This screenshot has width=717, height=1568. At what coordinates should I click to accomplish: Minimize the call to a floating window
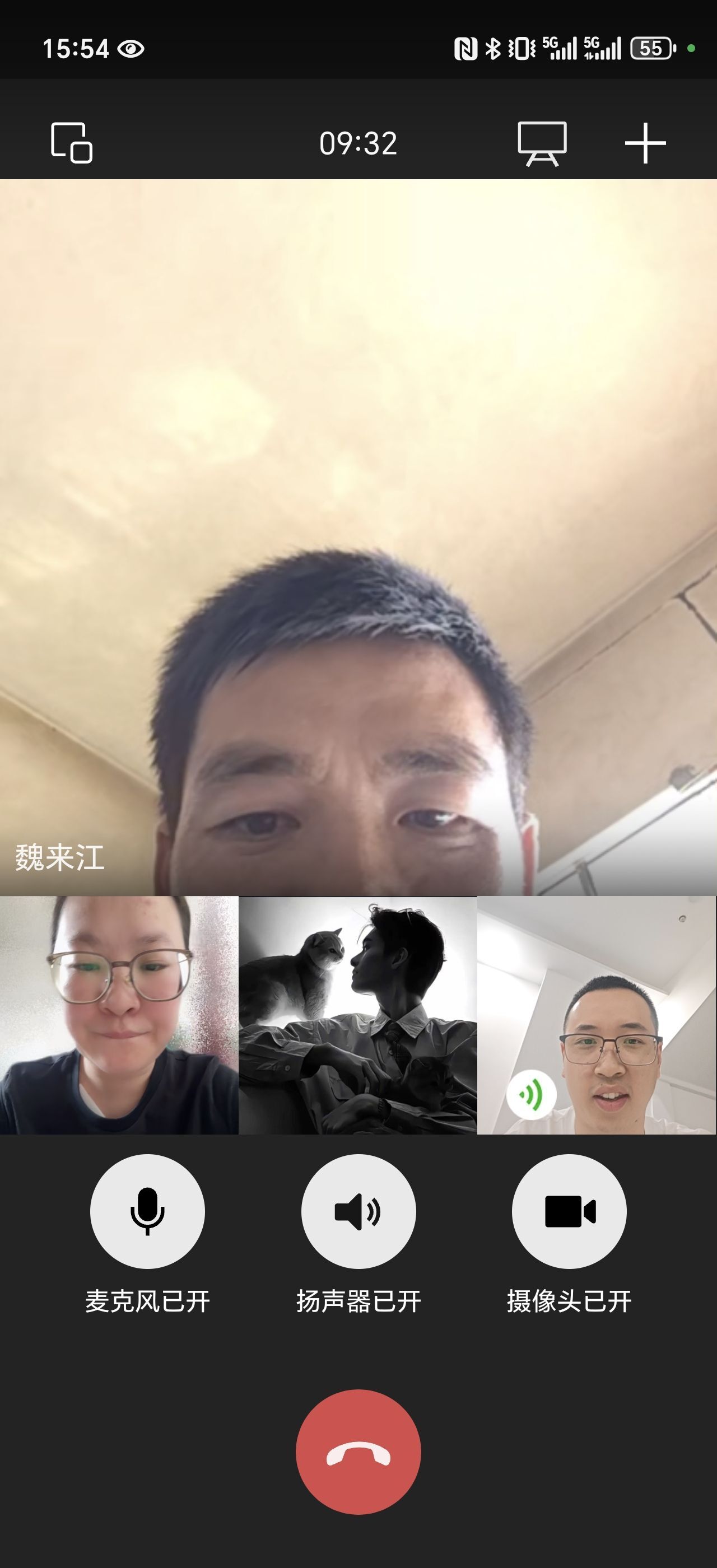(x=71, y=143)
